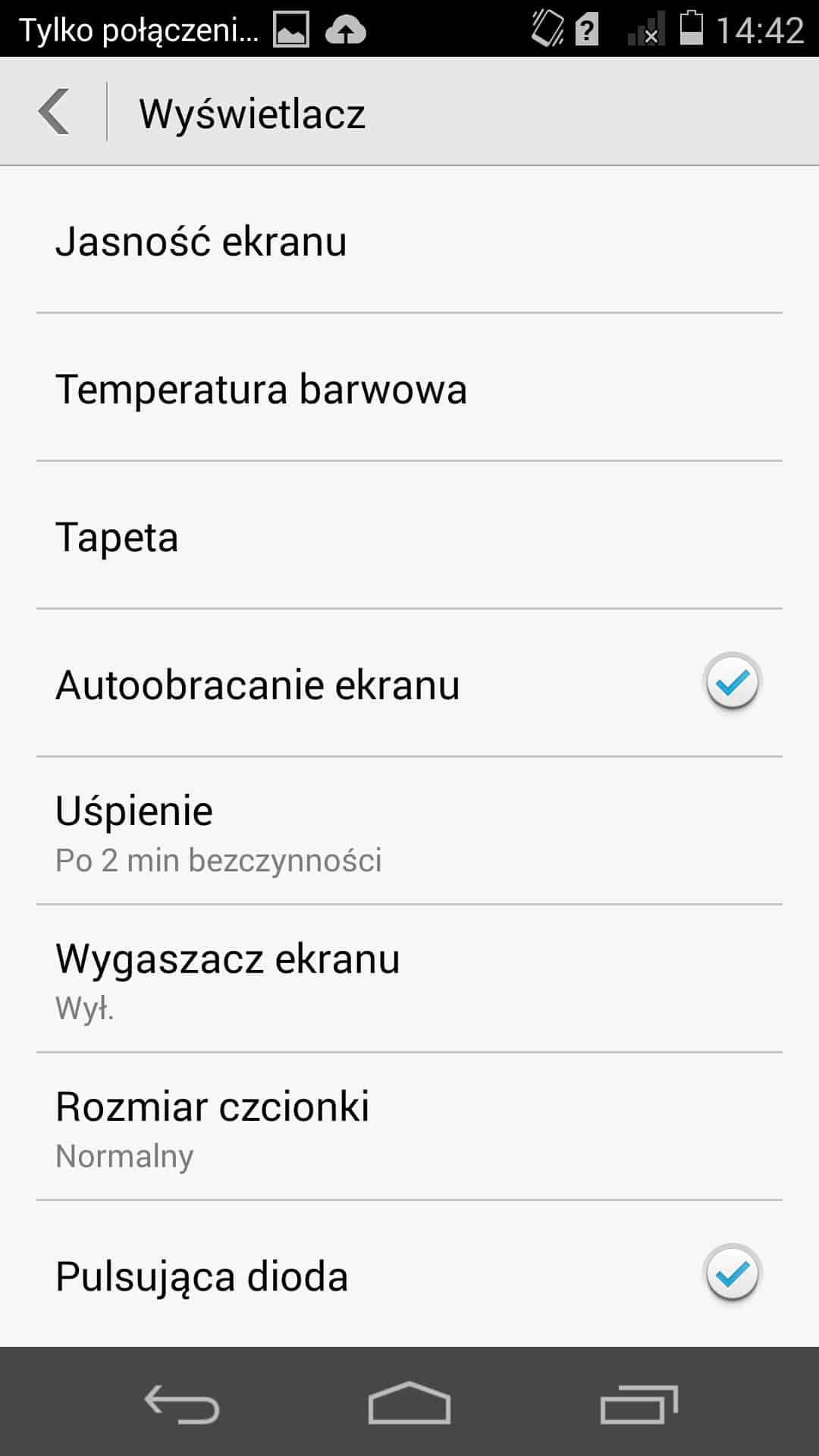This screenshot has width=819, height=1456.
Task: Go back from the Wyświetlacz screen
Action: [x=55, y=112]
